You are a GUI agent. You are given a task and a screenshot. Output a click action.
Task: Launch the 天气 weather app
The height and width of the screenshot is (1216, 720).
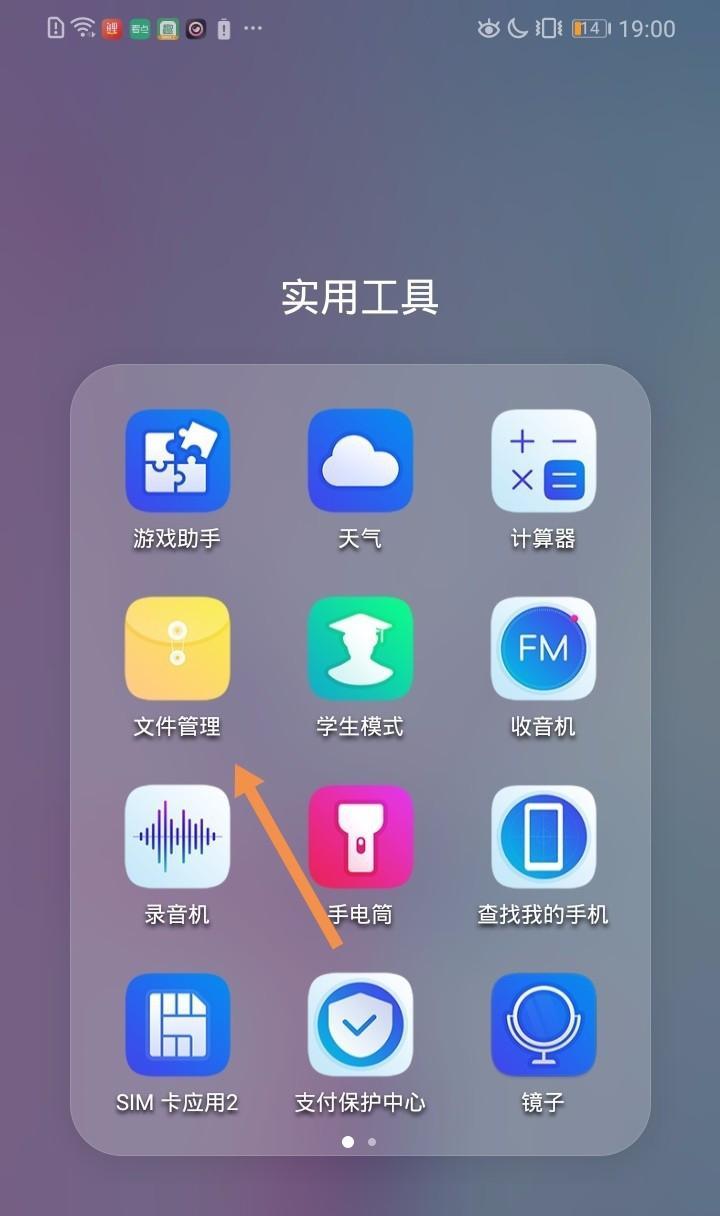coord(360,461)
